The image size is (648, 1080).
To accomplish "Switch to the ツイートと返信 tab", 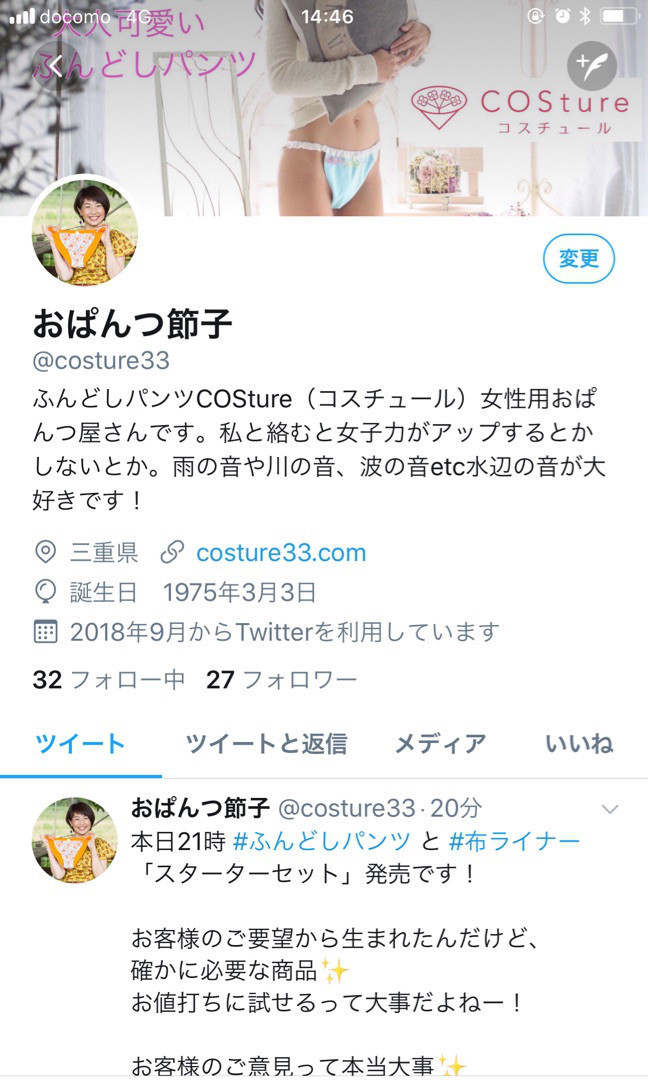I will 266,744.
